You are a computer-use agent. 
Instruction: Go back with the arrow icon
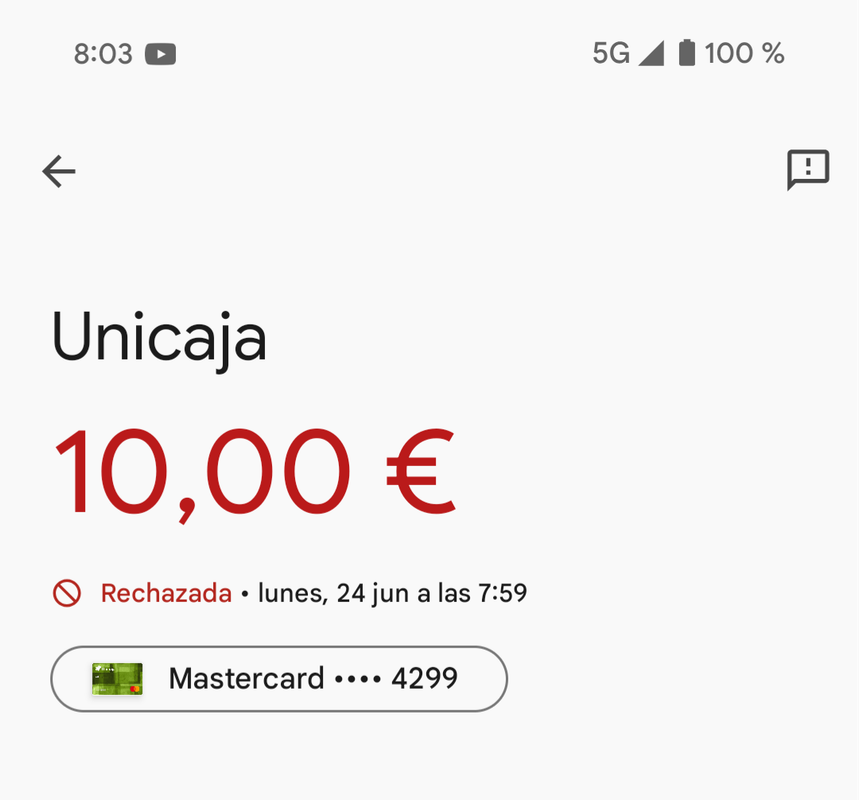(x=59, y=172)
